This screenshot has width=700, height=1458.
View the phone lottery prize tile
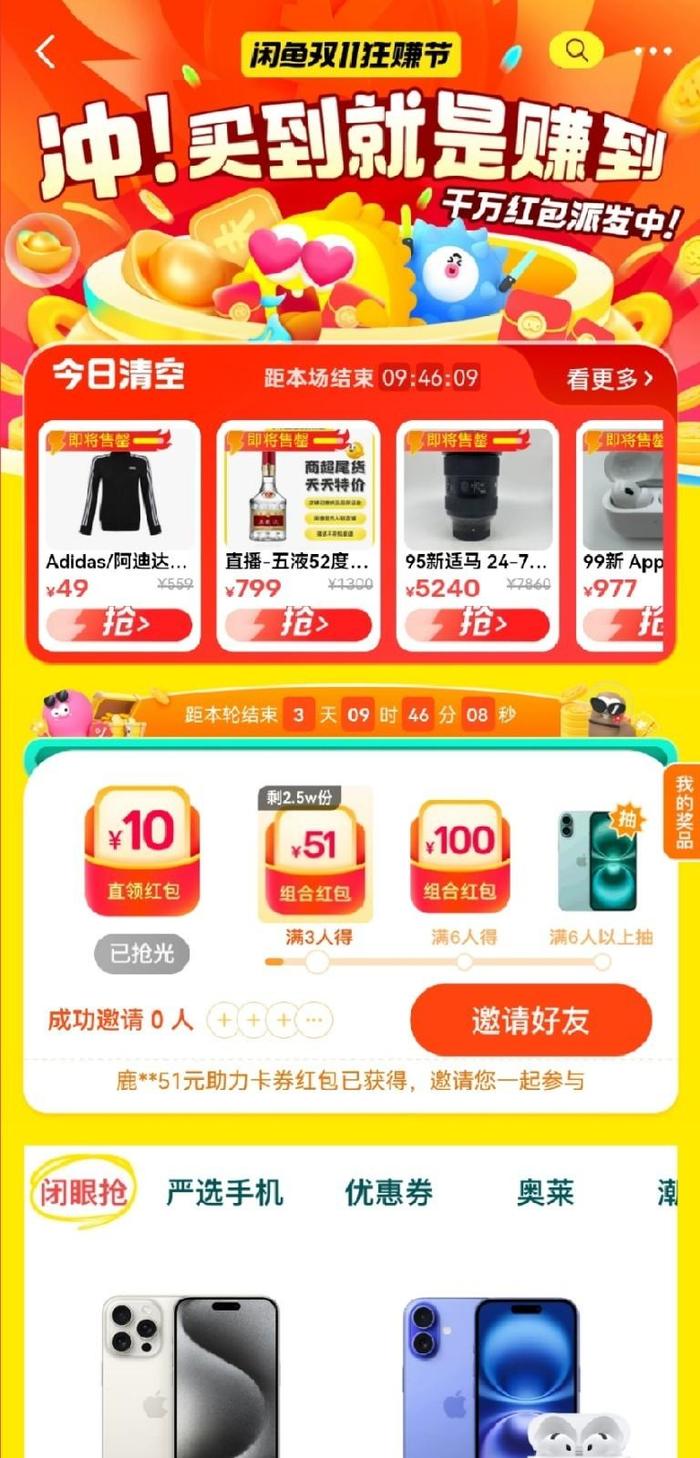click(x=600, y=860)
